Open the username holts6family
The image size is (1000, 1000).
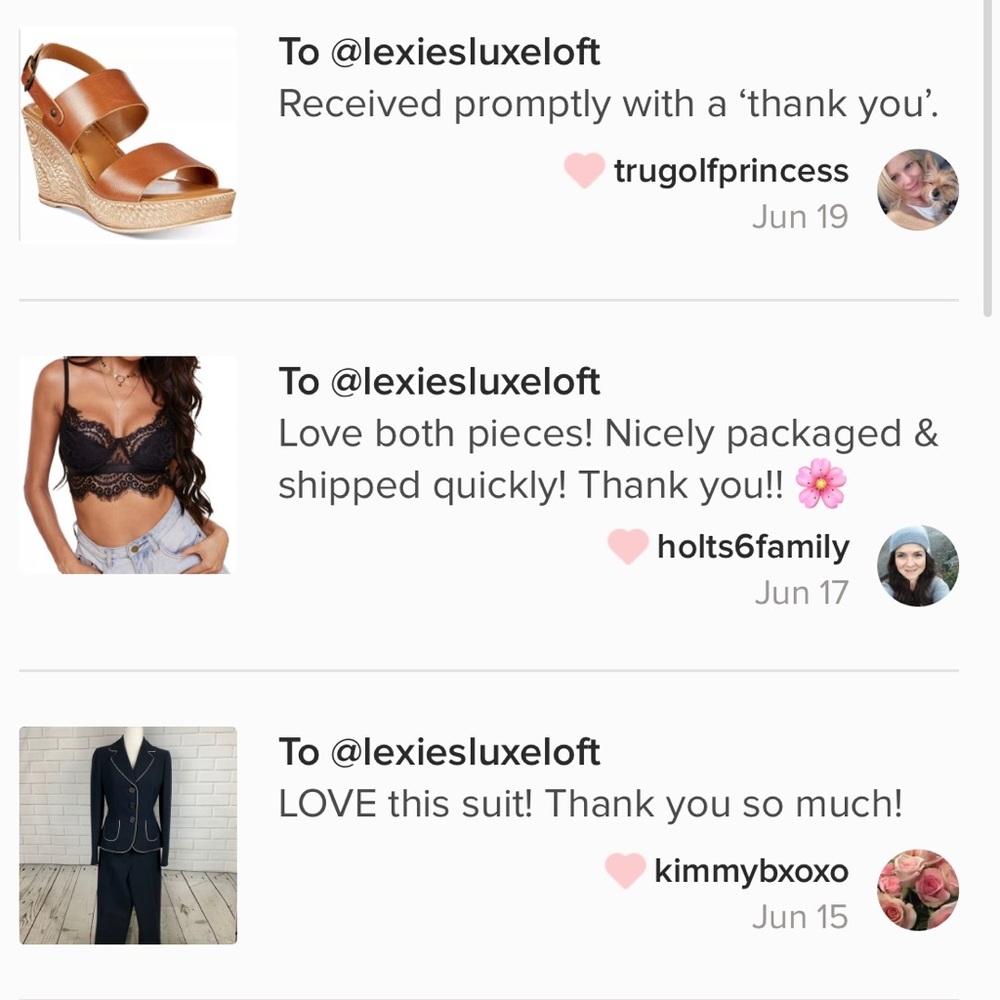coord(753,546)
